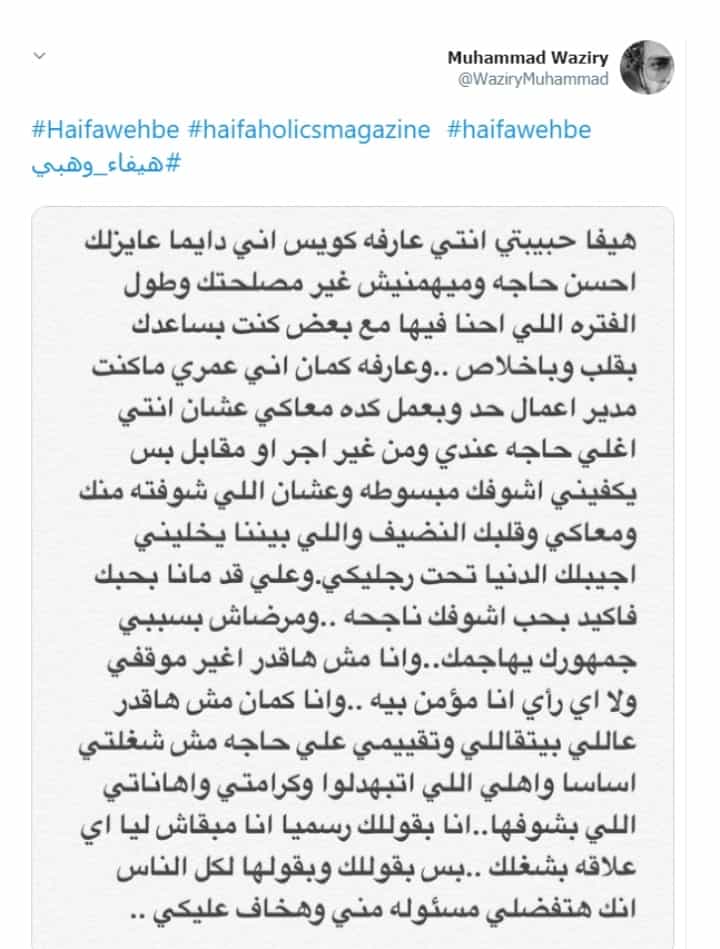Open the #Haifawehbe hashtag
Image resolution: width=720 pixels, height=949 pixels.
point(105,130)
